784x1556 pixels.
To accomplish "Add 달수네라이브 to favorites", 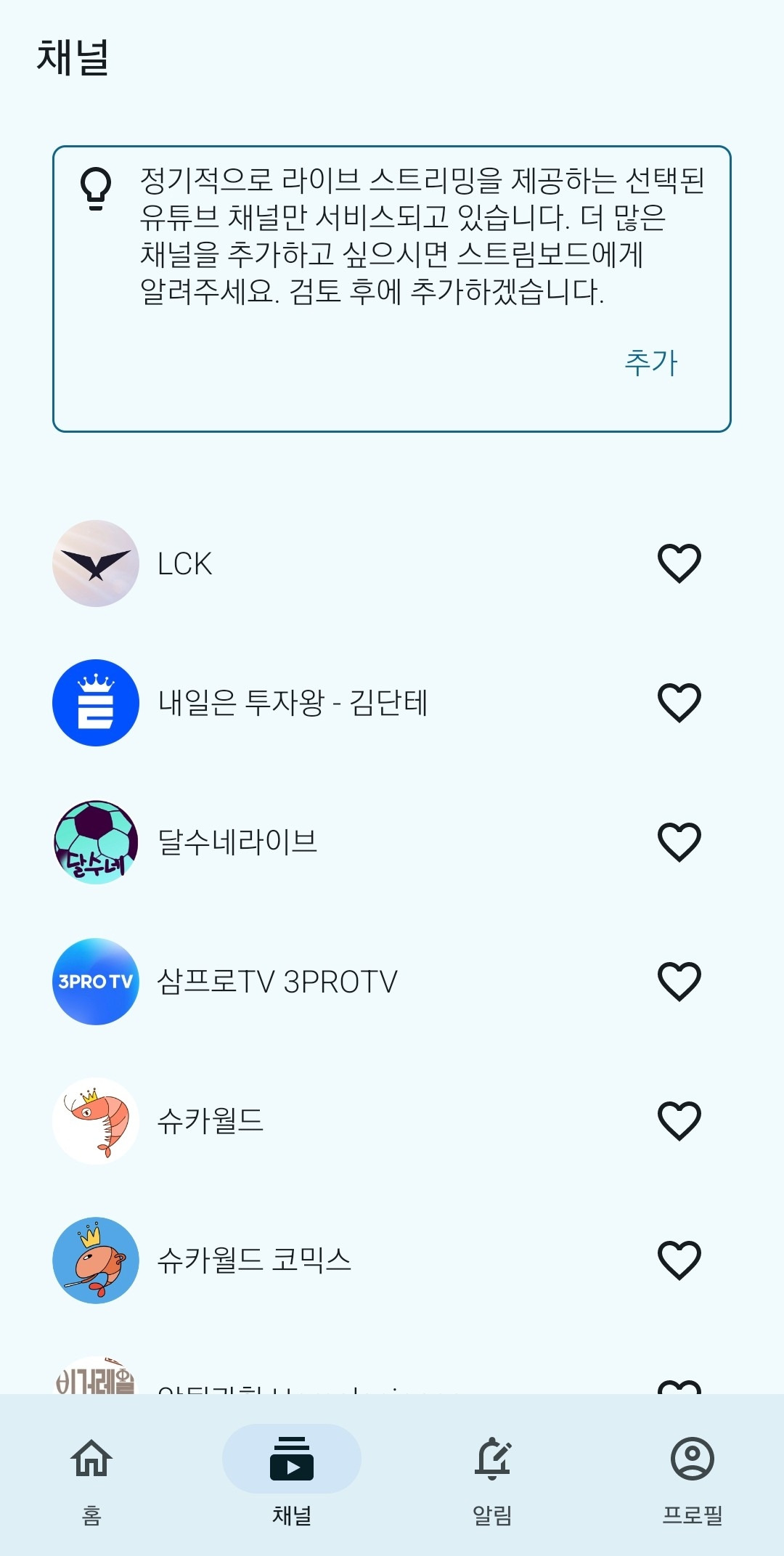I will click(x=679, y=842).
